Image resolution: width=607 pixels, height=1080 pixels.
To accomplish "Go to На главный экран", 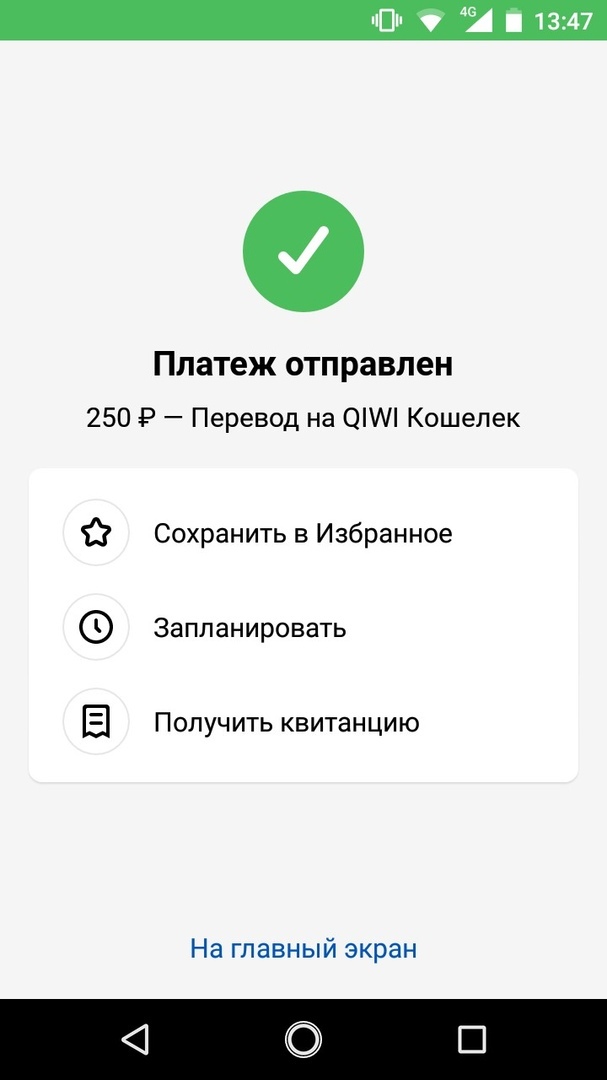I will (303, 948).
